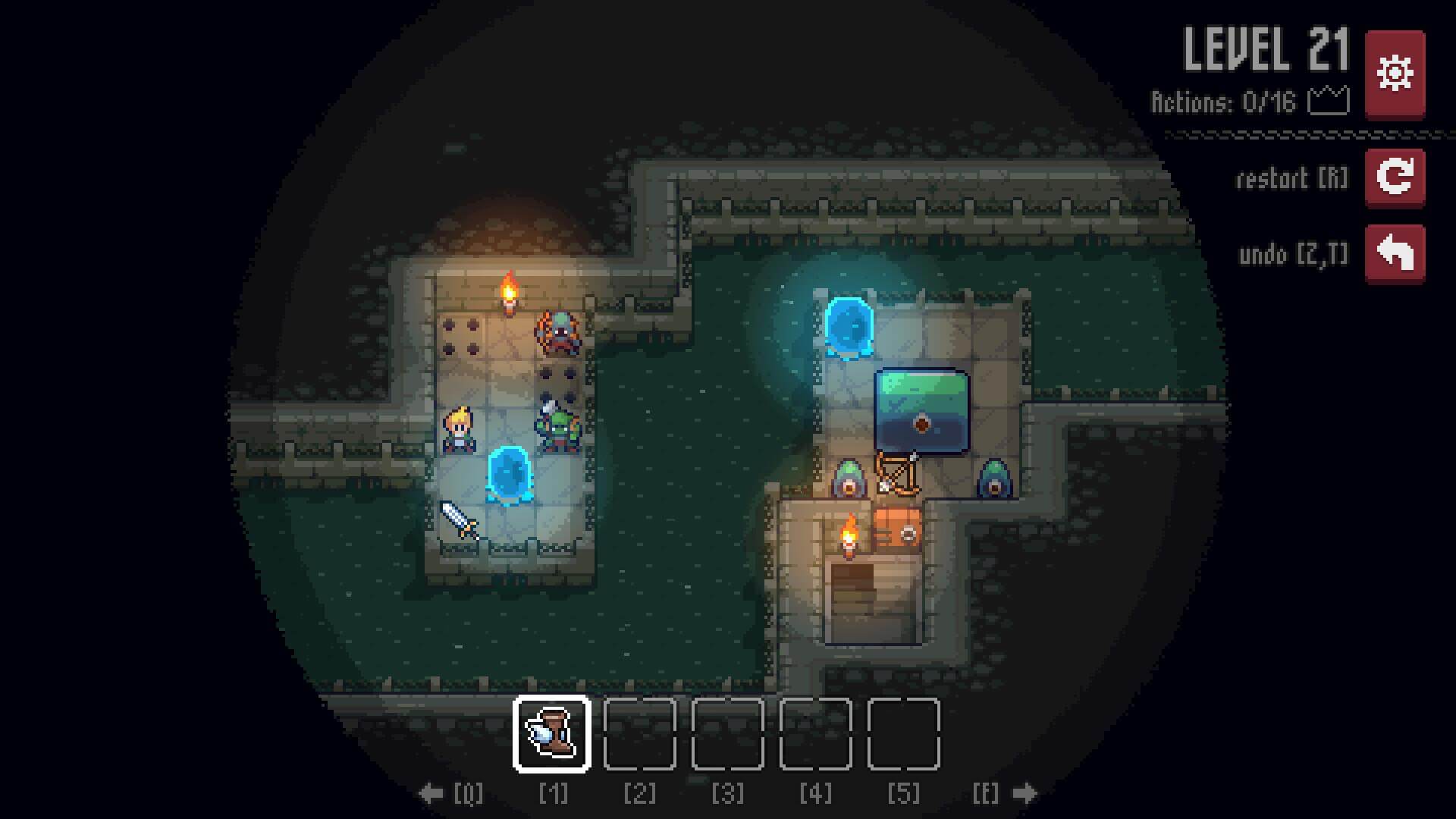Select empty inventory slot 5
The height and width of the screenshot is (819, 1456).
coord(903,733)
